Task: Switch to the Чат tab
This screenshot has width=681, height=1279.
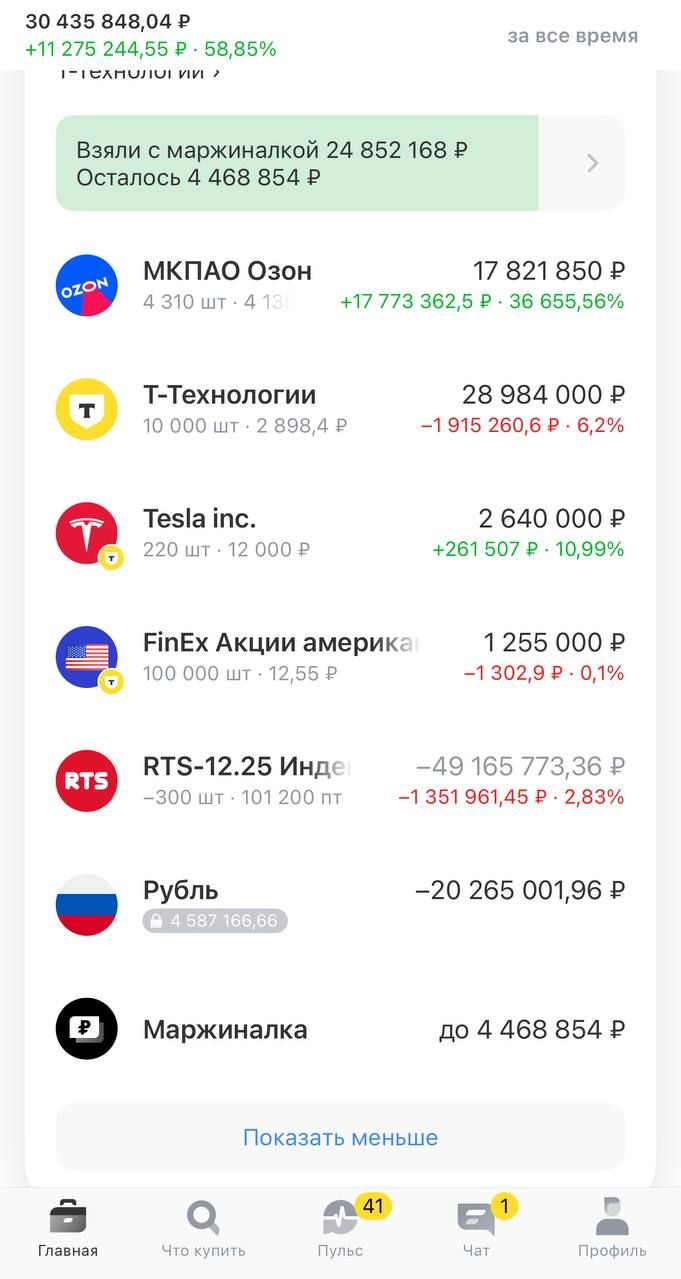Action: pyautogui.click(x=476, y=1231)
